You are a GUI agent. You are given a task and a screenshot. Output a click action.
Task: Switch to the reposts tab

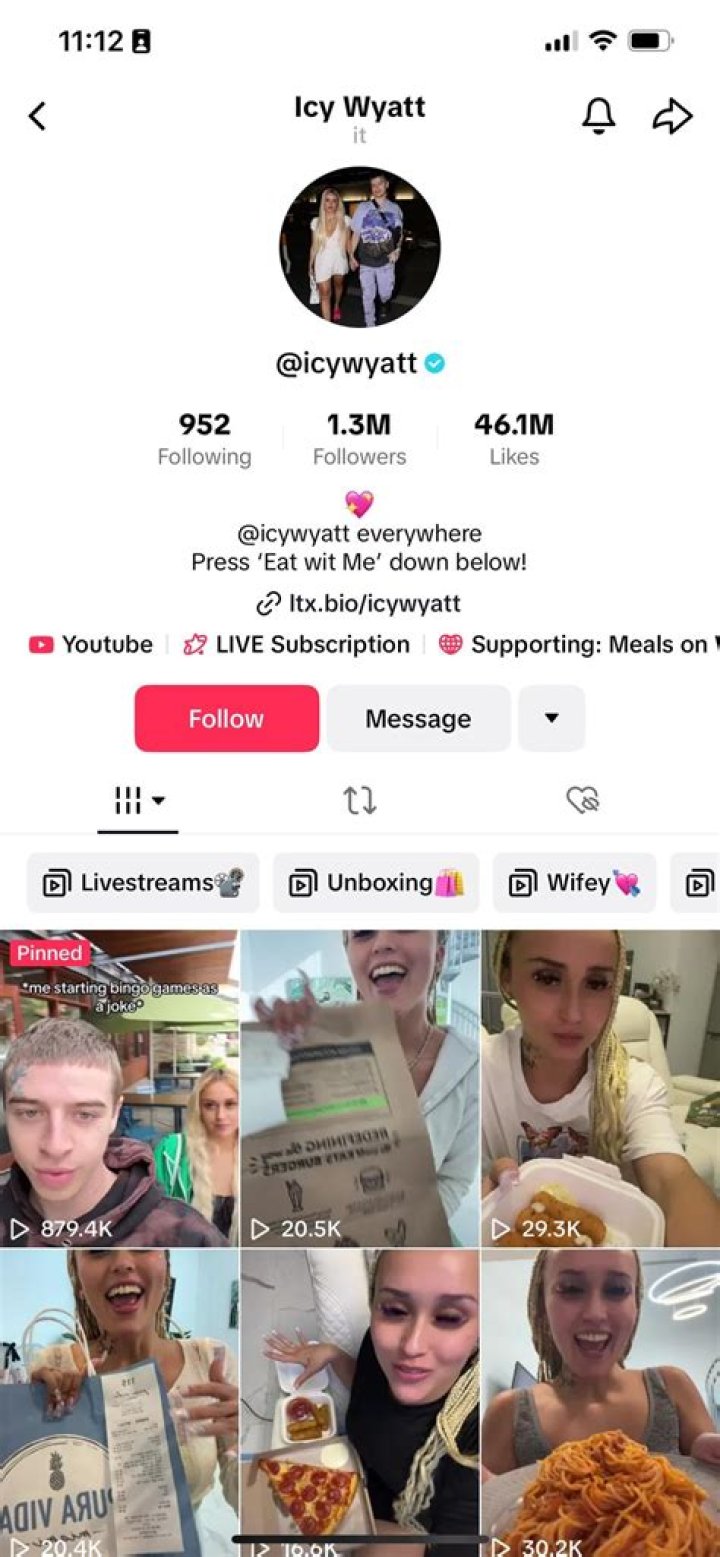click(359, 800)
